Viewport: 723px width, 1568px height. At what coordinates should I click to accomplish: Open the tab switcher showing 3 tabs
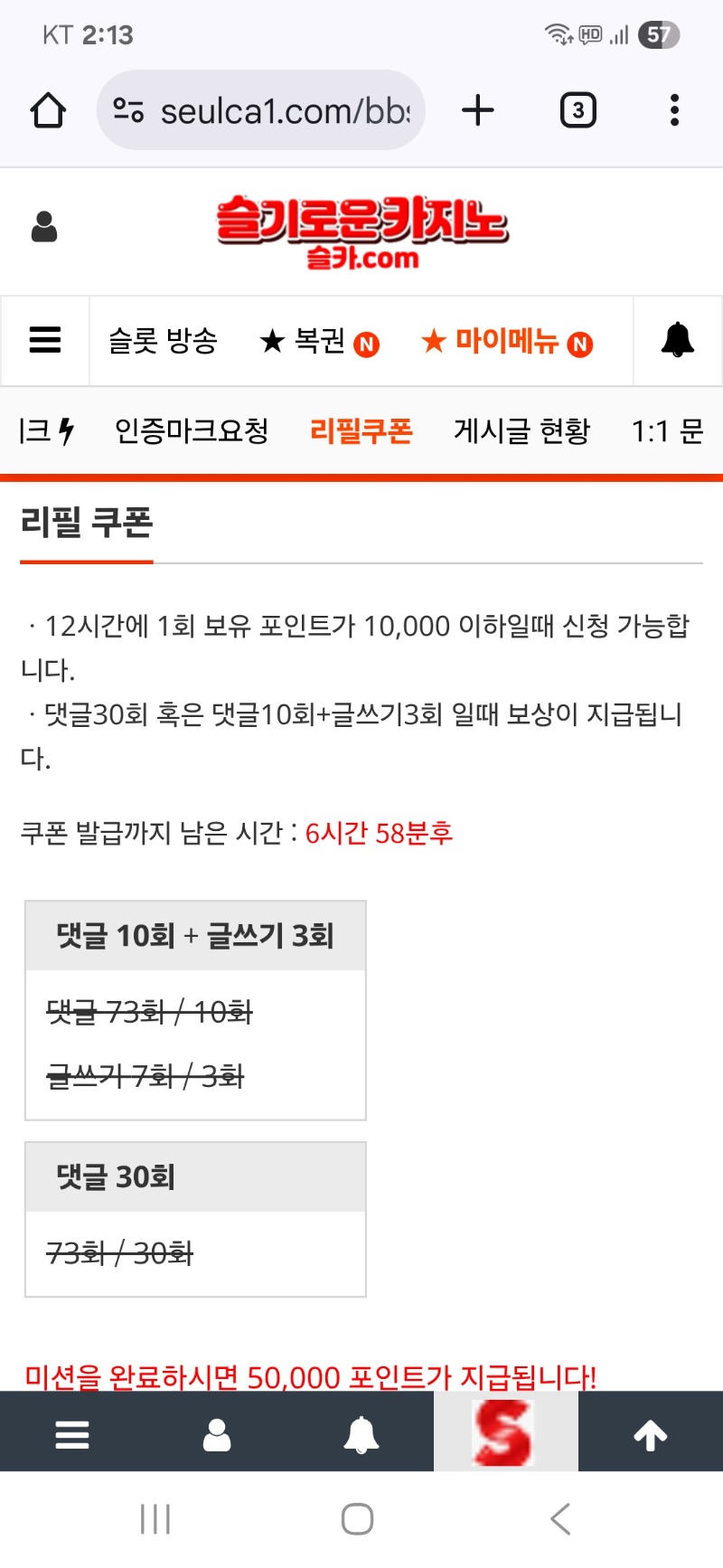tap(578, 110)
